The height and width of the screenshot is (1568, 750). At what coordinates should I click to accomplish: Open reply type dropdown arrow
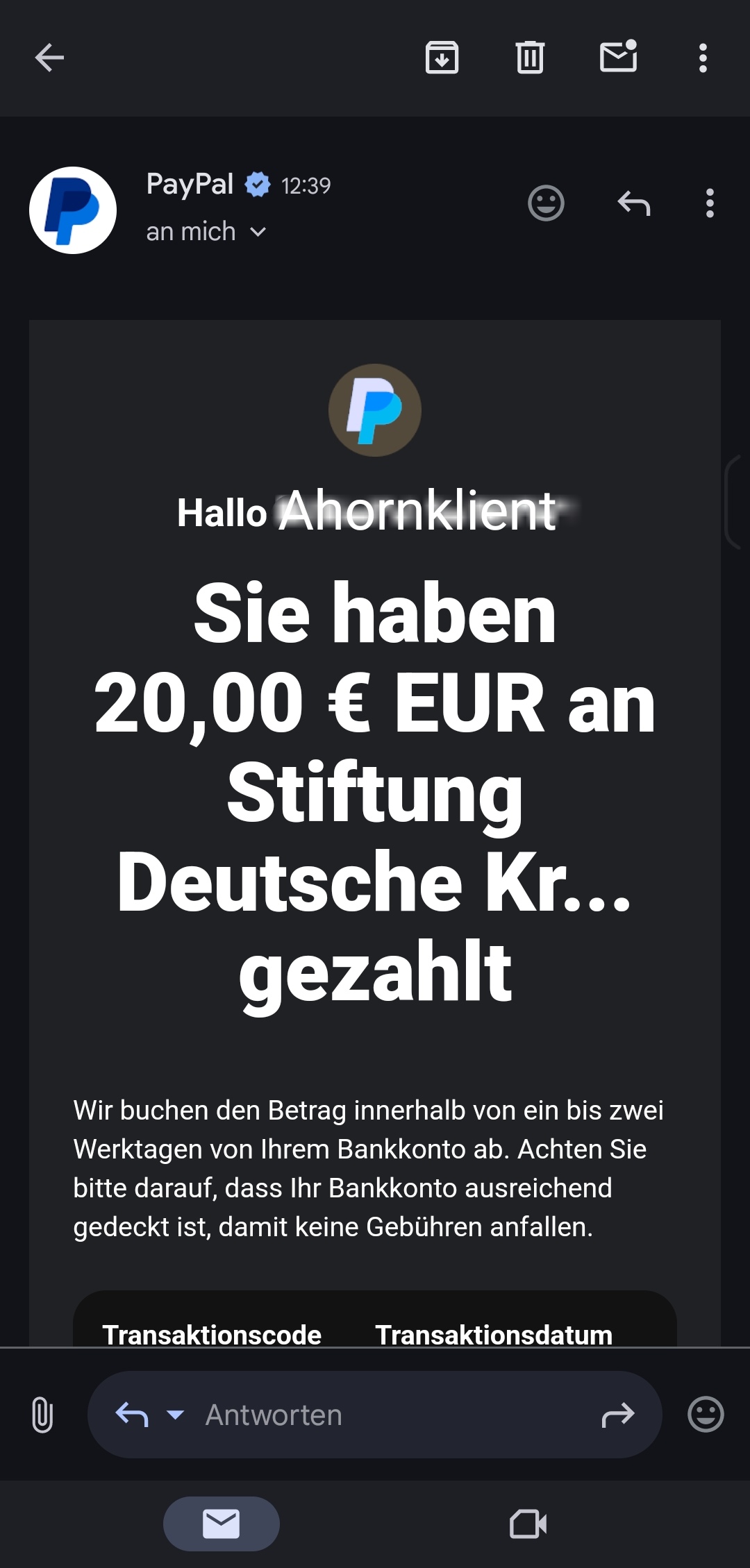176,1414
